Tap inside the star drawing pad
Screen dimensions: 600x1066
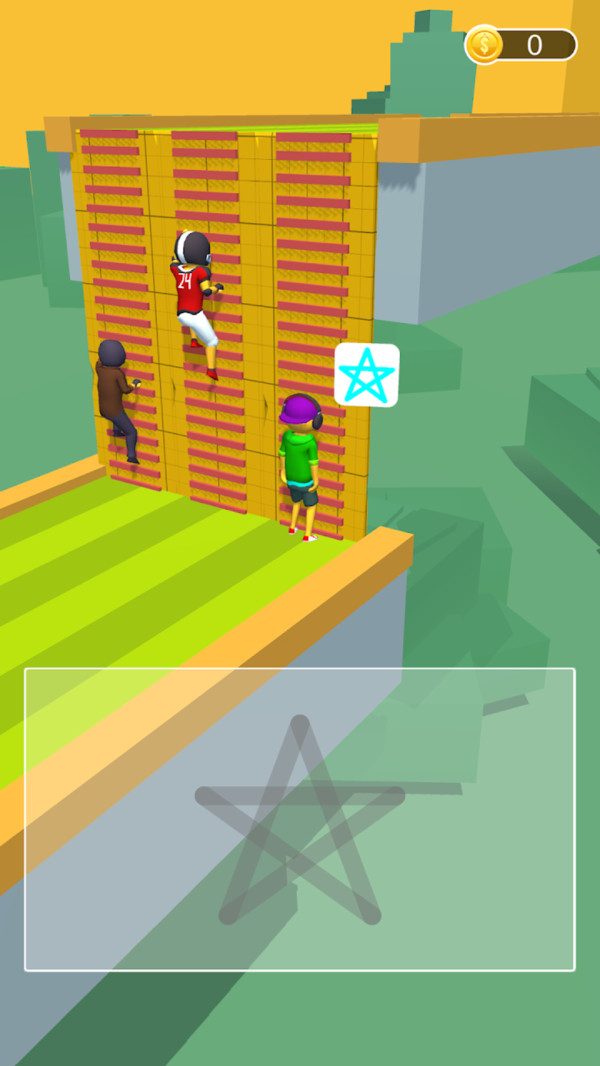[x=300, y=819]
